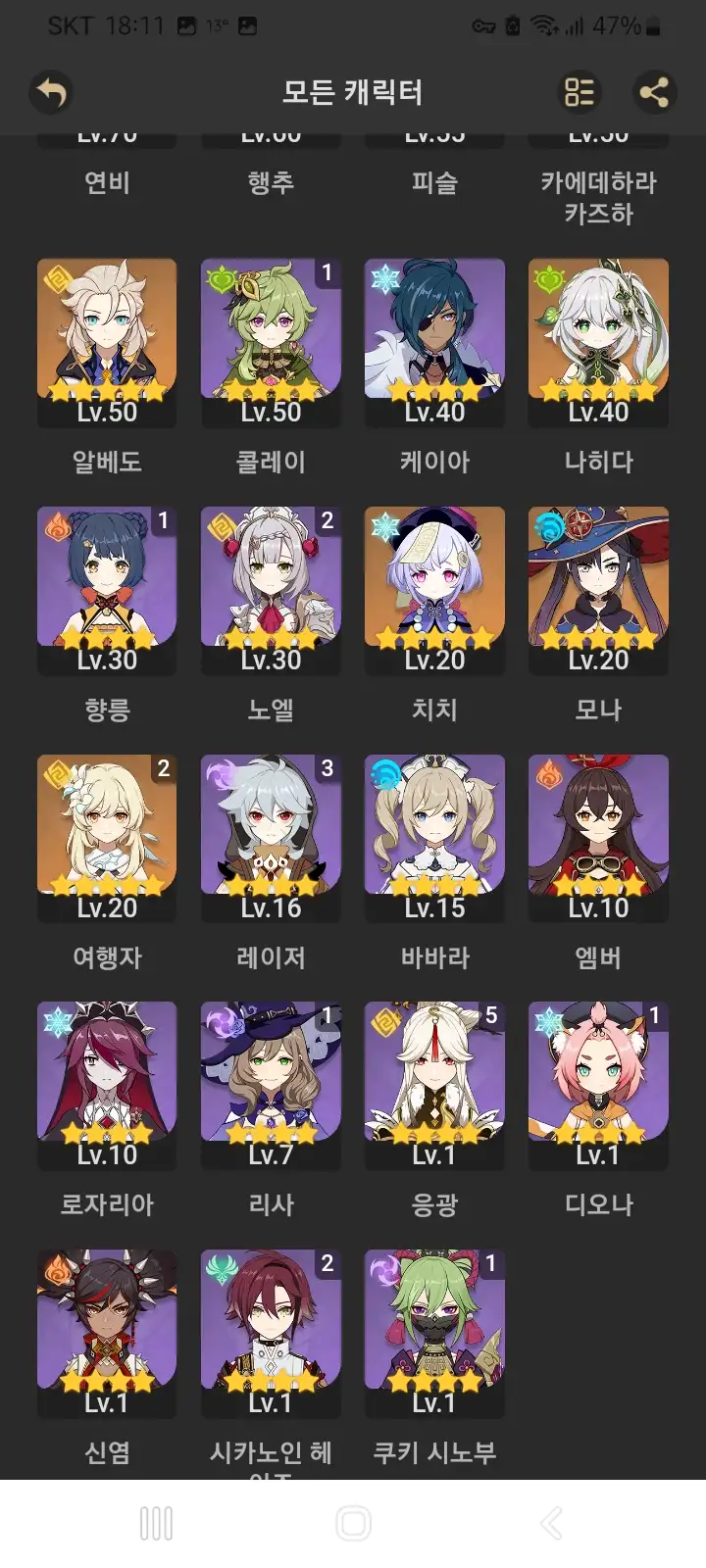Image resolution: width=706 pixels, height=1568 pixels.
Task: Share the character list
Action: click(x=654, y=93)
